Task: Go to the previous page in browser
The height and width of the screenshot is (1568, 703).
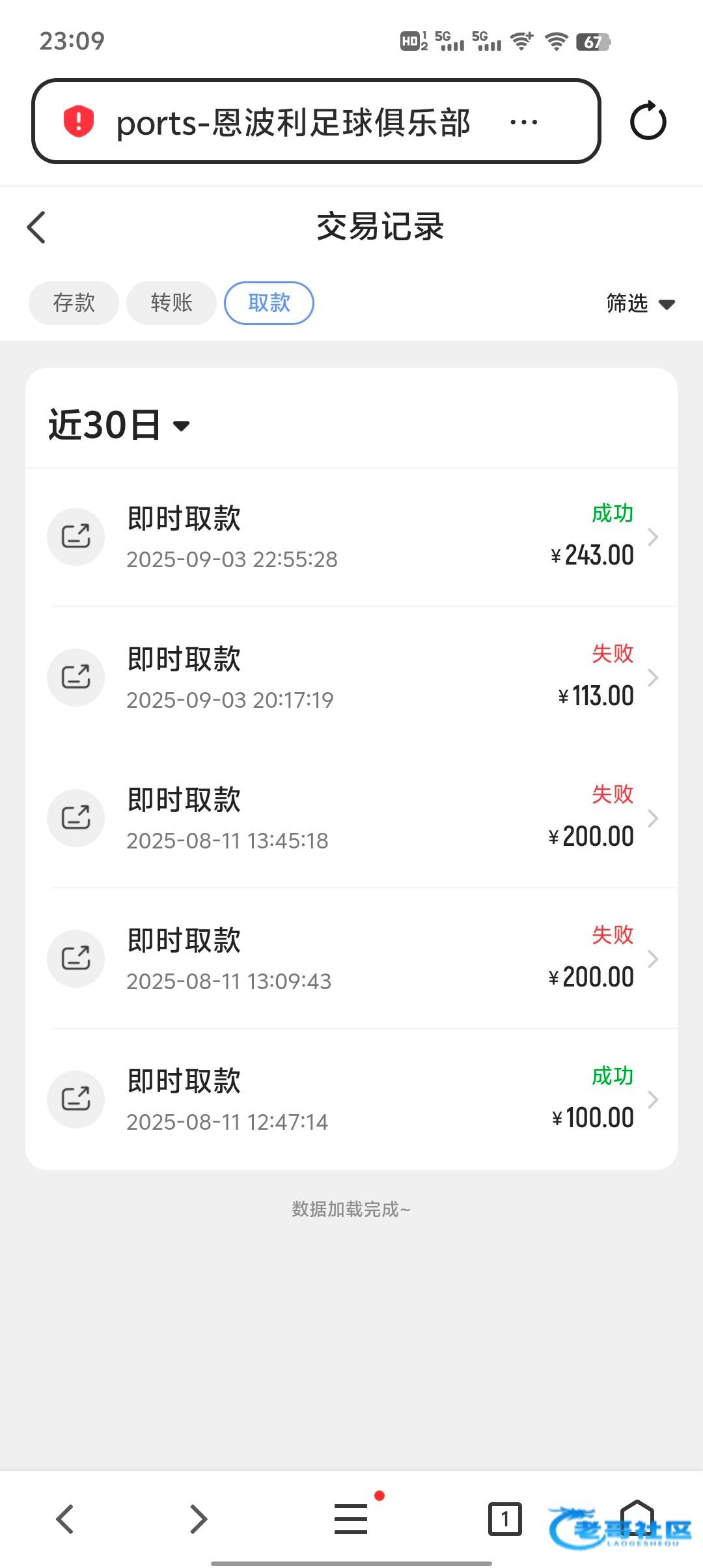Action: (65, 1519)
